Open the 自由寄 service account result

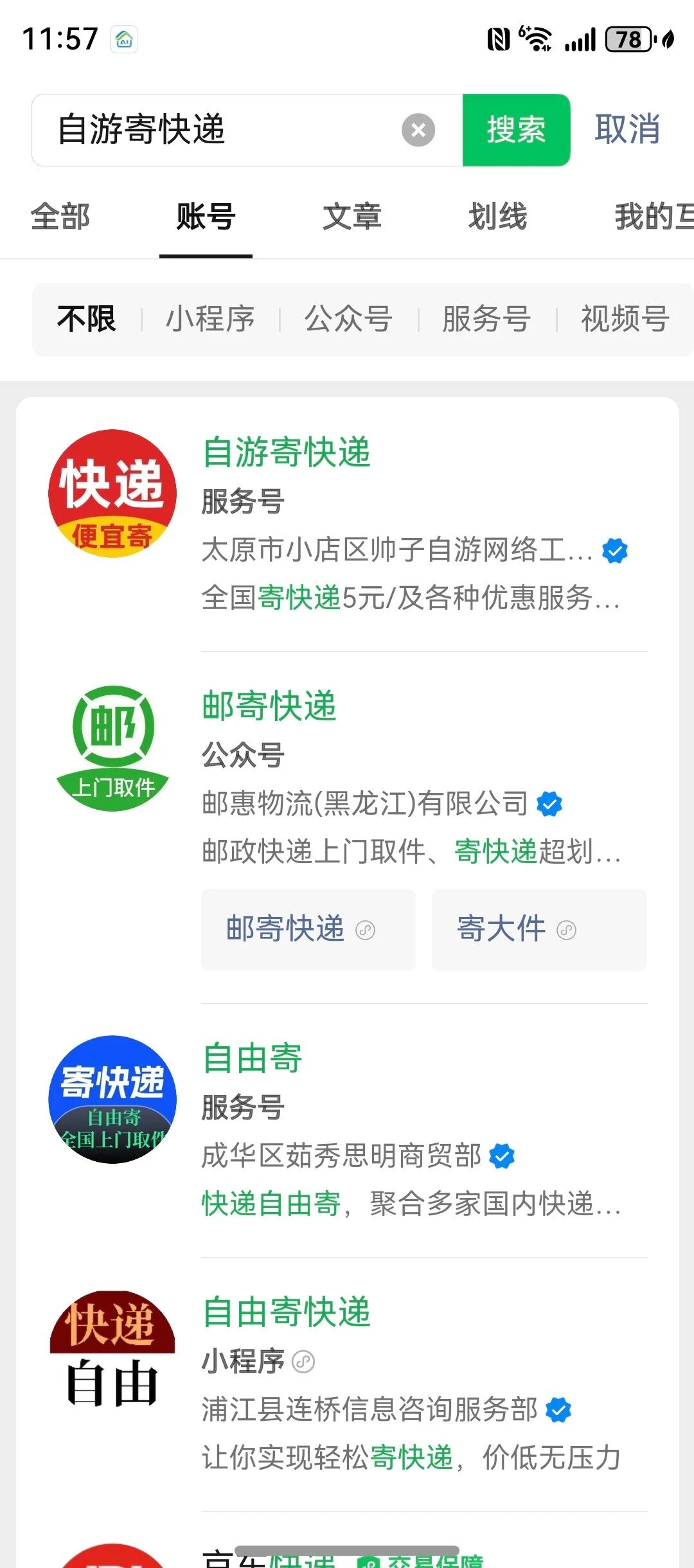pos(348,1130)
